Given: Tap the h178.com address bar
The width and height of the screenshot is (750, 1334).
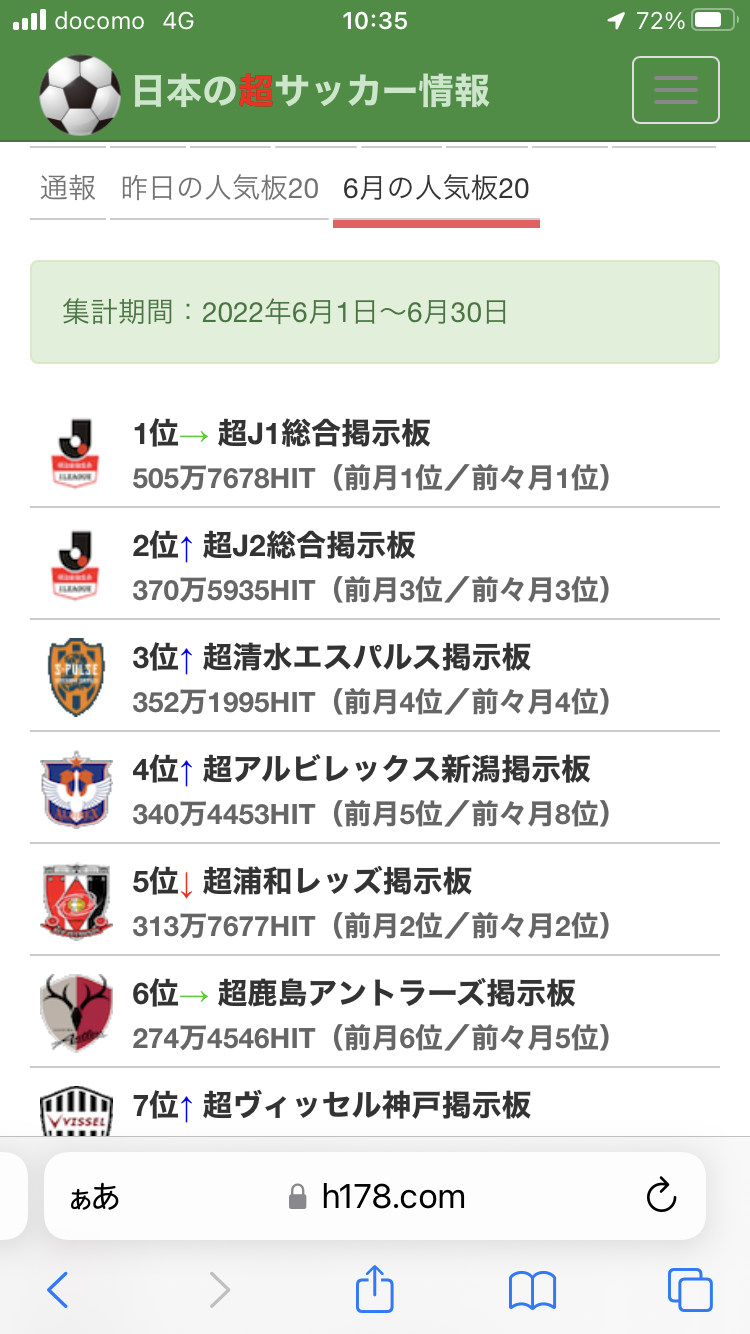Looking at the screenshot, I should 376,1196.
